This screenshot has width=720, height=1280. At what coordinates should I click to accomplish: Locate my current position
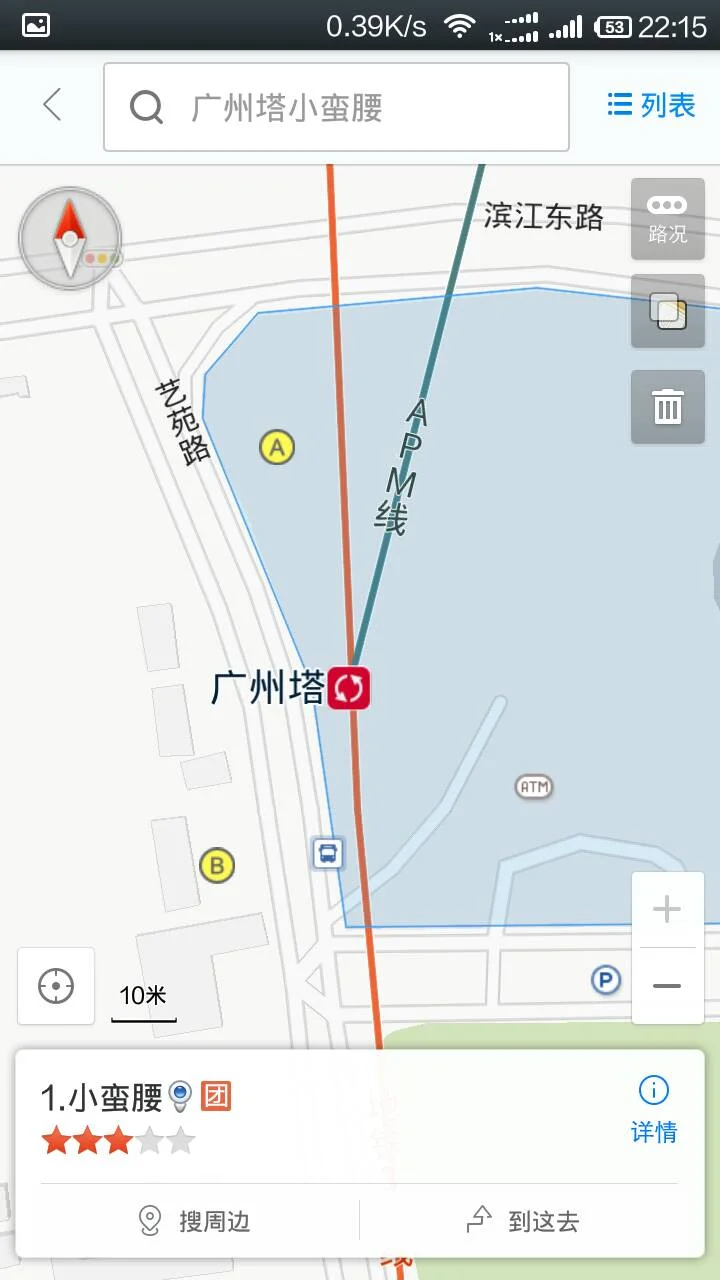click(56, 986)
